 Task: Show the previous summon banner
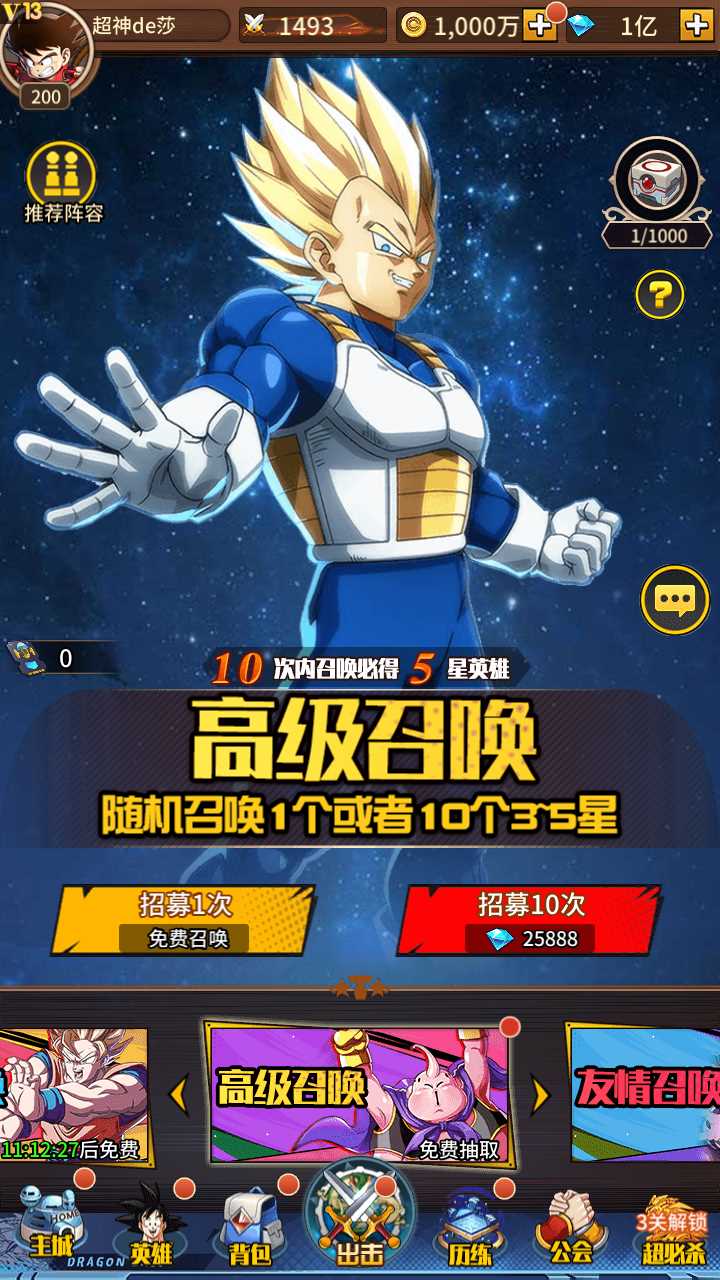point(180,1096)
